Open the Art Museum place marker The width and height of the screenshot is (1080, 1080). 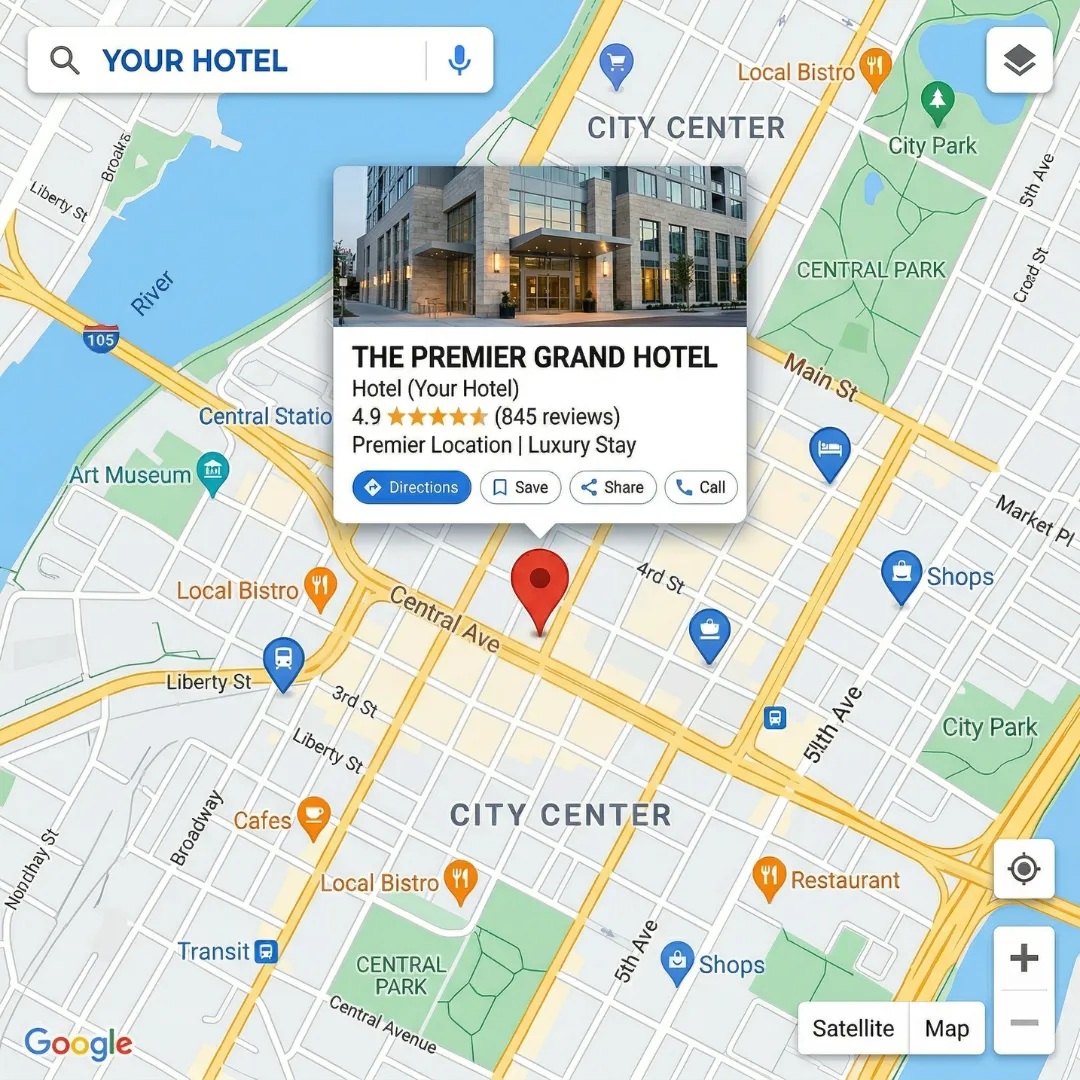(213, 472)
